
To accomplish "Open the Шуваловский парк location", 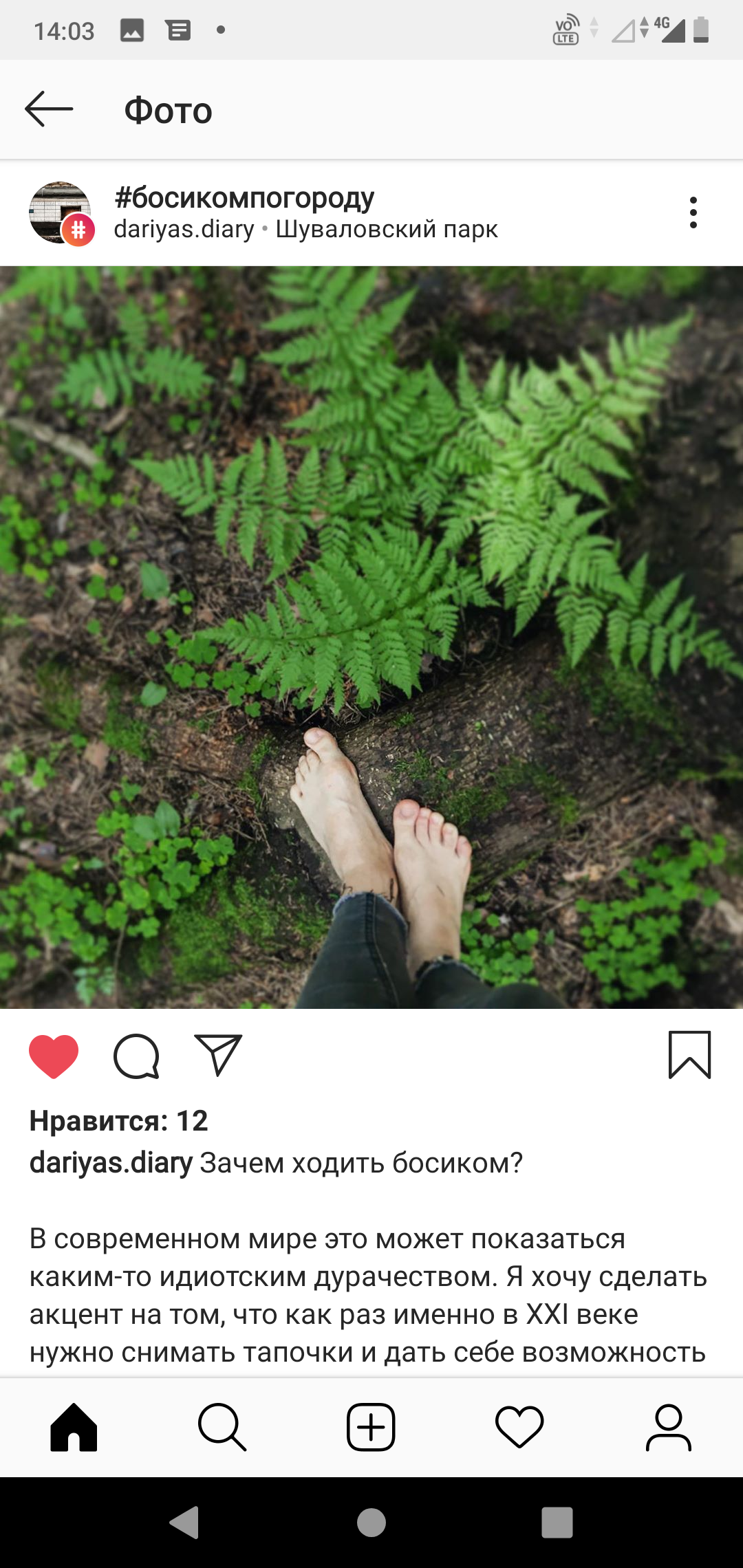I will [x=387, y=229].
